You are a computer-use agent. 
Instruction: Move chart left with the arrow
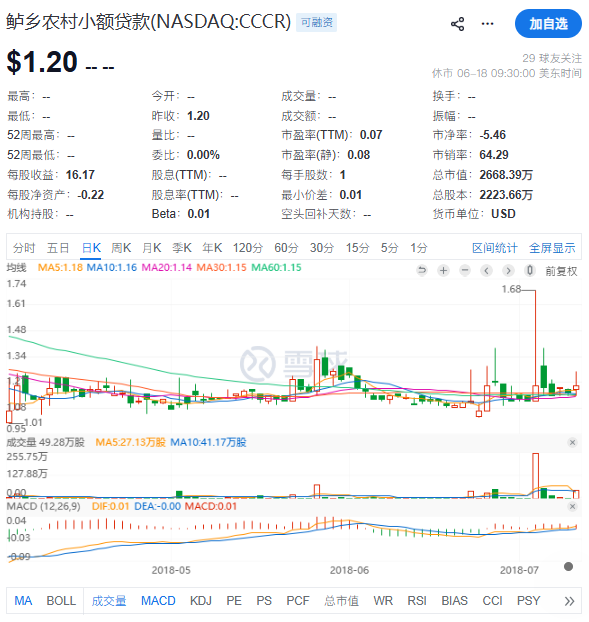486,271
